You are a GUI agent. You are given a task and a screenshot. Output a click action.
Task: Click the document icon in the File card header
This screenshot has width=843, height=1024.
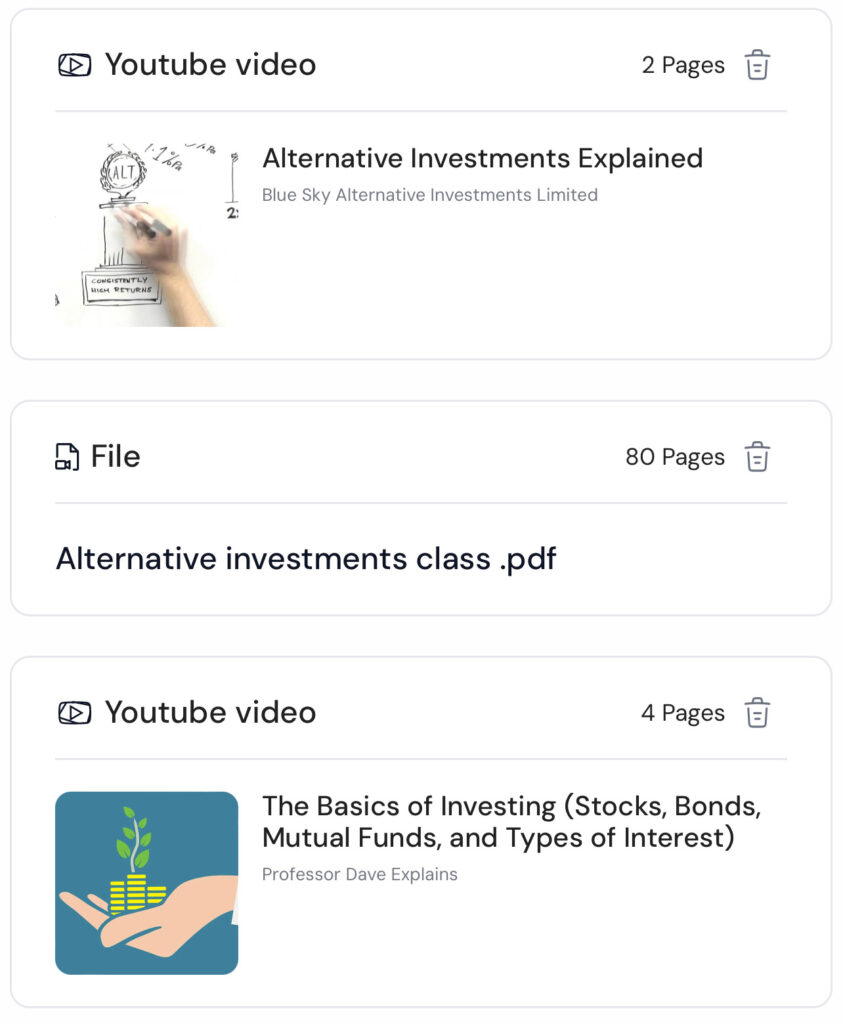click(x=67, y=457)
